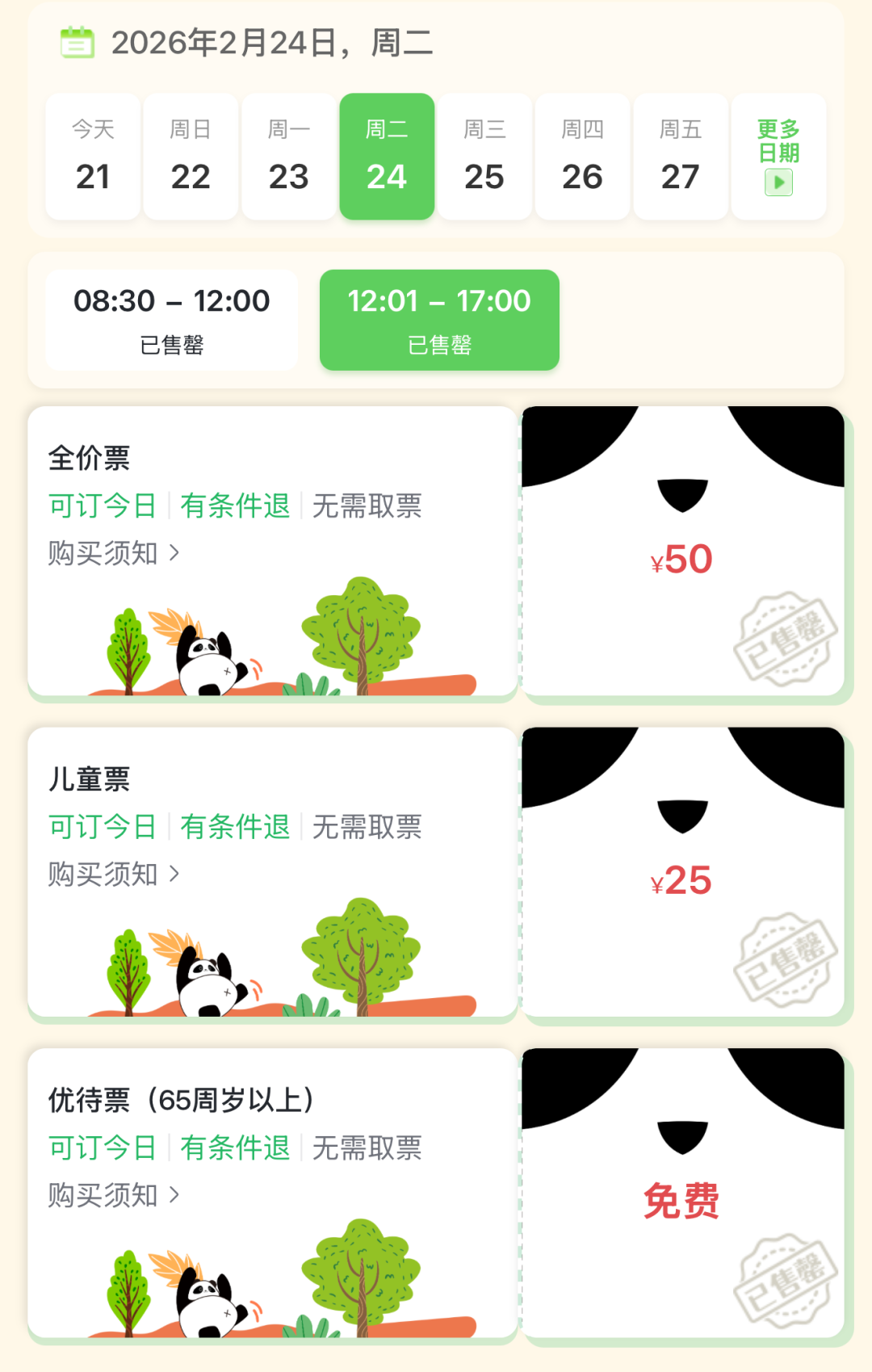Switch to Wednesday the 25th
The width and height of the screenshot is (872, 1372).
[484, 157]
